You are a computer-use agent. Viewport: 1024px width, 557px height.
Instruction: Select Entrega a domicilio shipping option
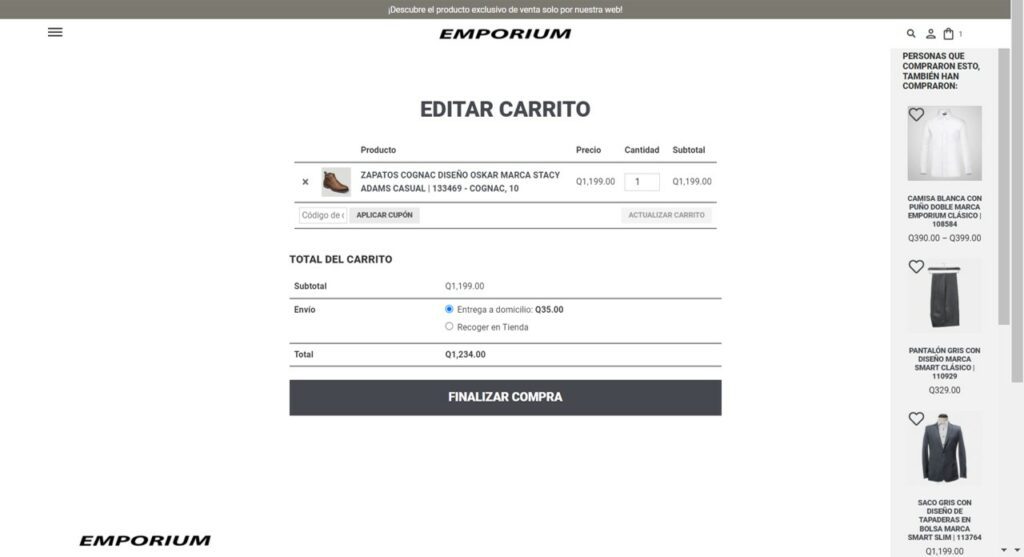pyautogui.click(x=449, y=309)
